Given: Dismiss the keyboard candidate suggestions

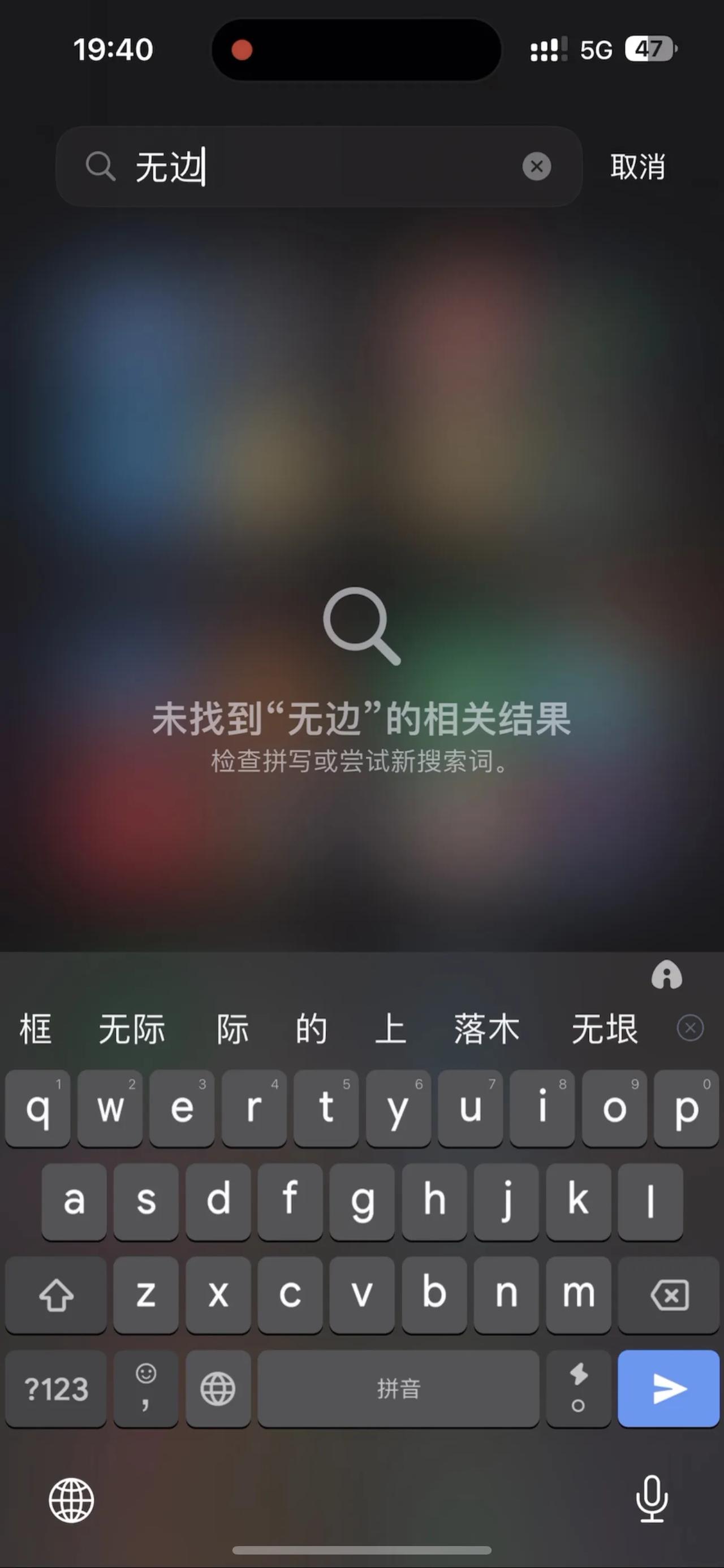Looking at the screenshot, I should point(690,1028).
